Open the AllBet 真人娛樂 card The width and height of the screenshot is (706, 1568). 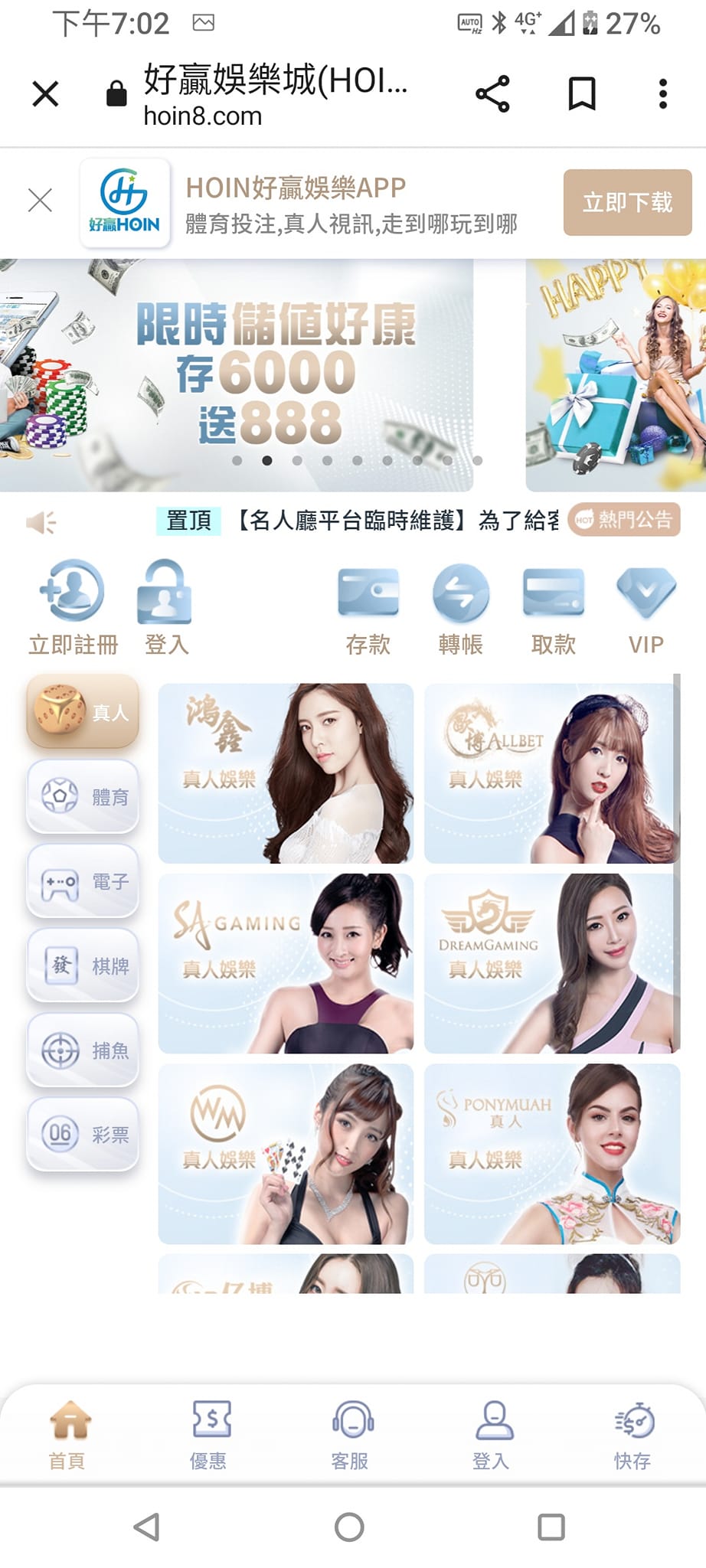[551, 773]
